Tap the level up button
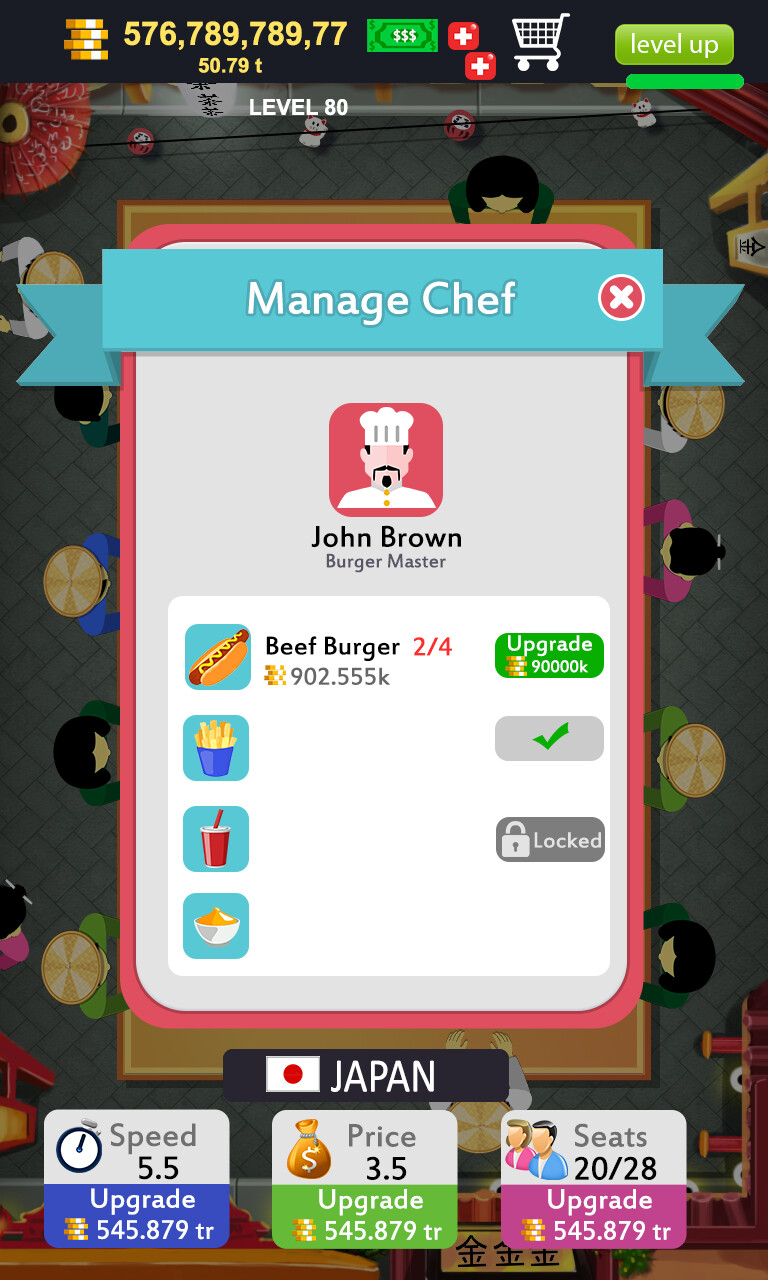This screenshot has width=768, height=1280. (674, 45)
